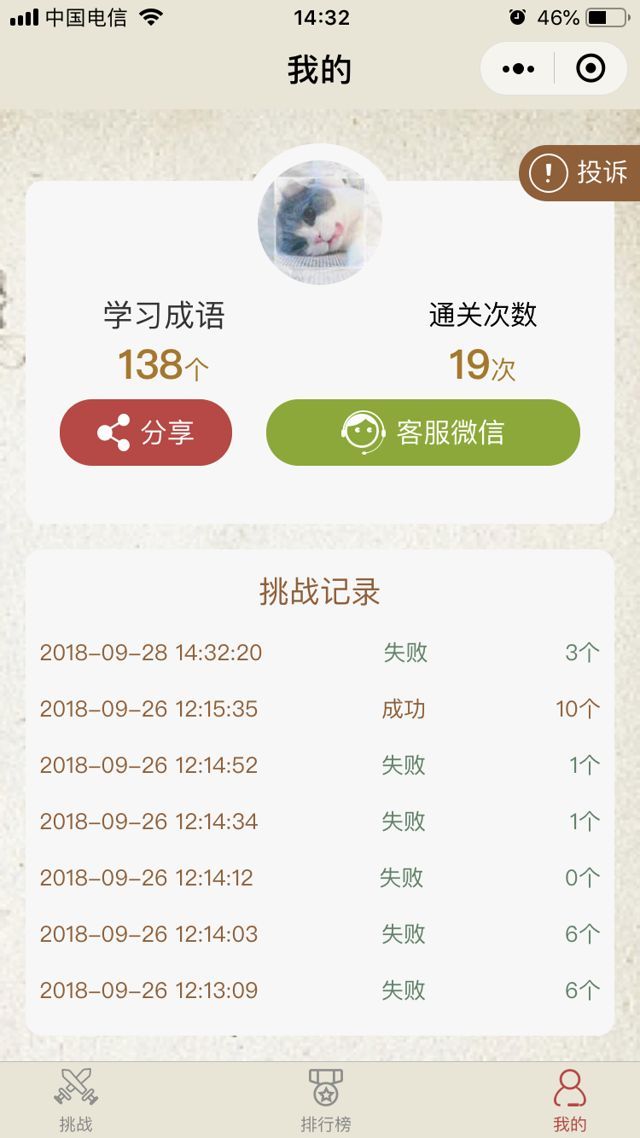Share via the red 分享 button

tap(146, 433)
